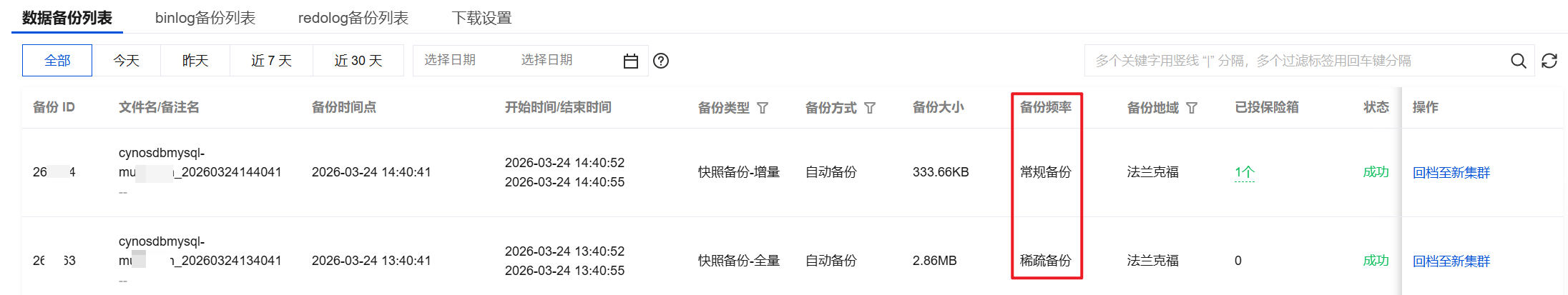Screen dimensions: 1568x295
Task: Select the 今天 time filter
Action: pos(126,61)
